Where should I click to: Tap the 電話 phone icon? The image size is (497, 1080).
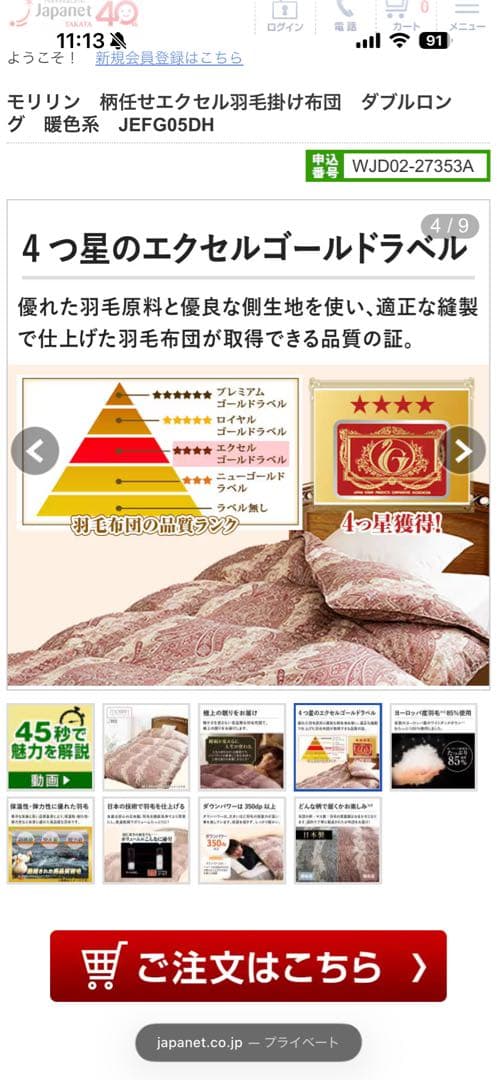[x=346, y=17]
